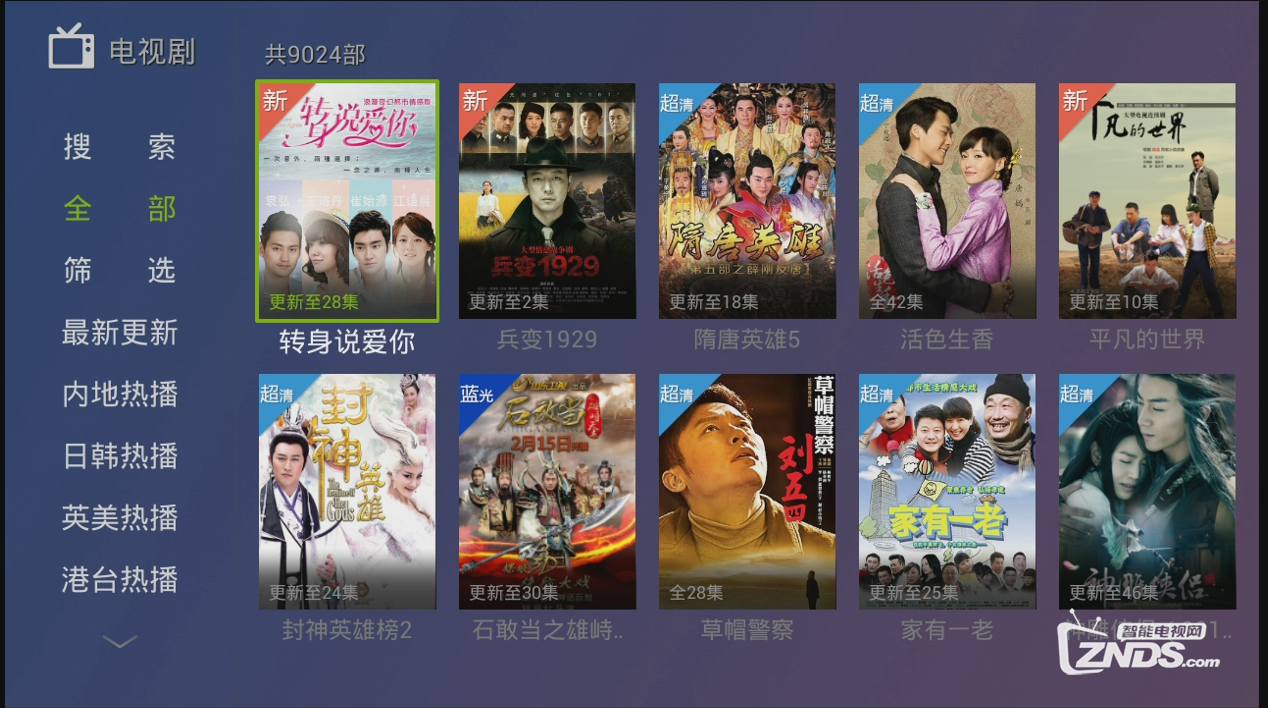Go to 英美热播 category
1268x708 pixels.
pyautogui.click(x=120, y=517)
